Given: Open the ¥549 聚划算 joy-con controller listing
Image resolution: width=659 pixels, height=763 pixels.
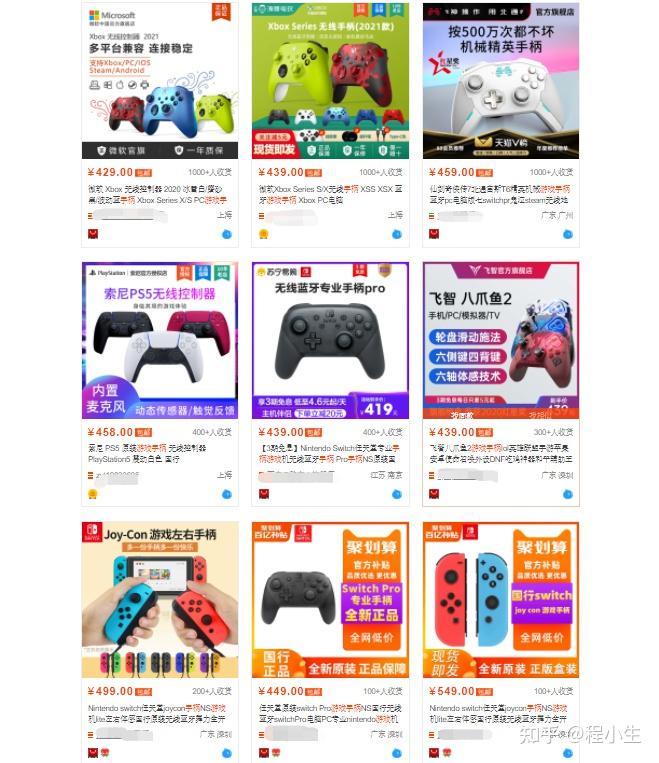Looking at the screenshot, I should coord(501,600).
